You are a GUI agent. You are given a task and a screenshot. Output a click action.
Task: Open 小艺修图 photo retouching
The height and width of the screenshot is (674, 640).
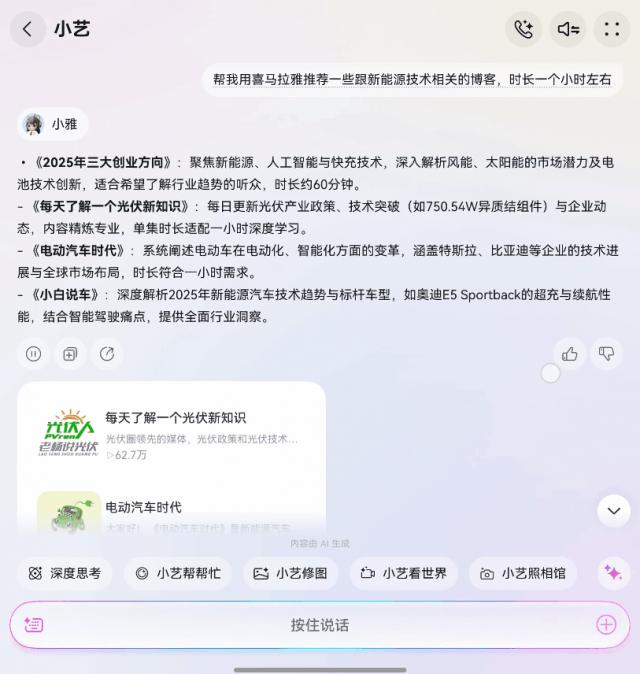pos(291,573)
